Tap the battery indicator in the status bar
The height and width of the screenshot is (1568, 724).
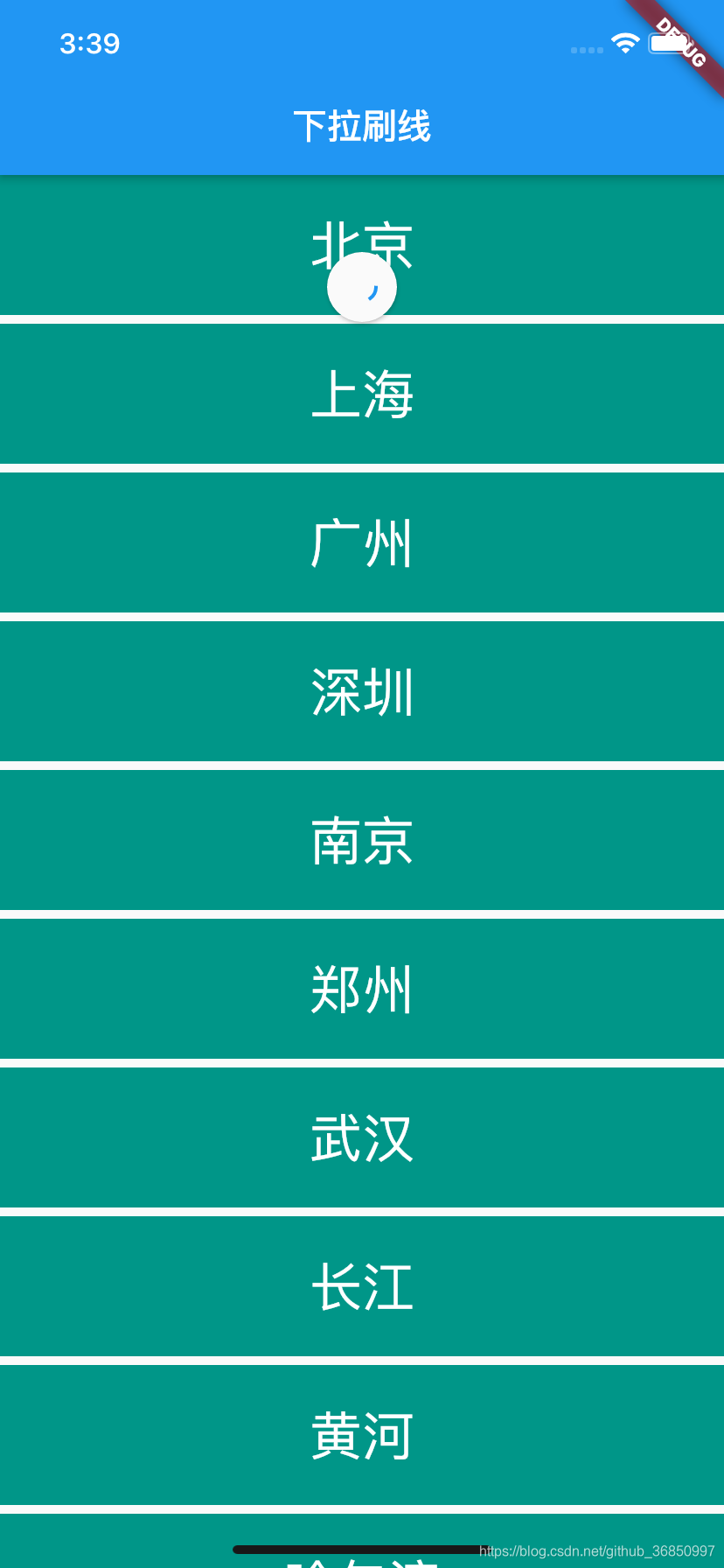(665, 44)
